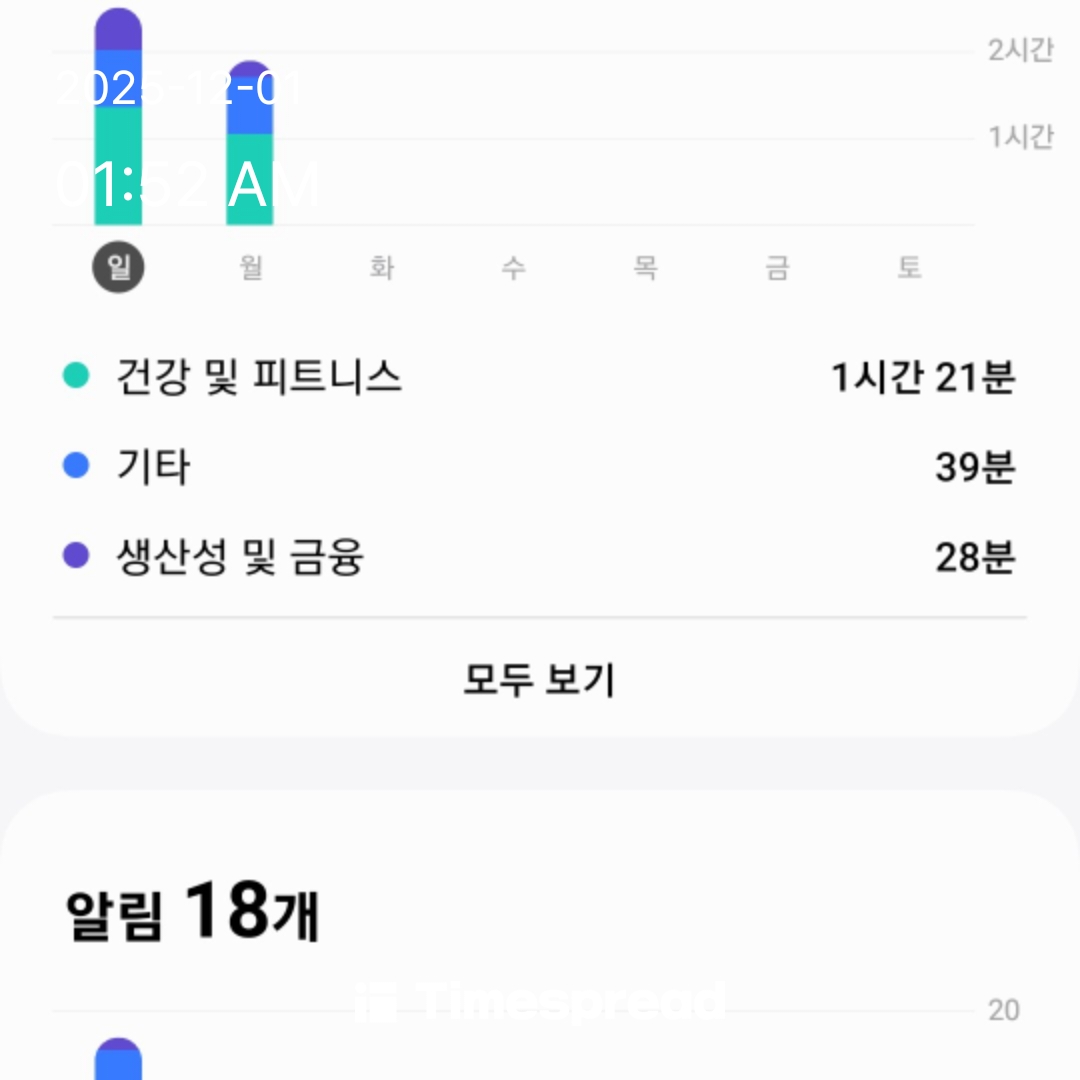Tap 모두 보기 to view all
Screen dimensions: 1080x1080
(540, 680)
